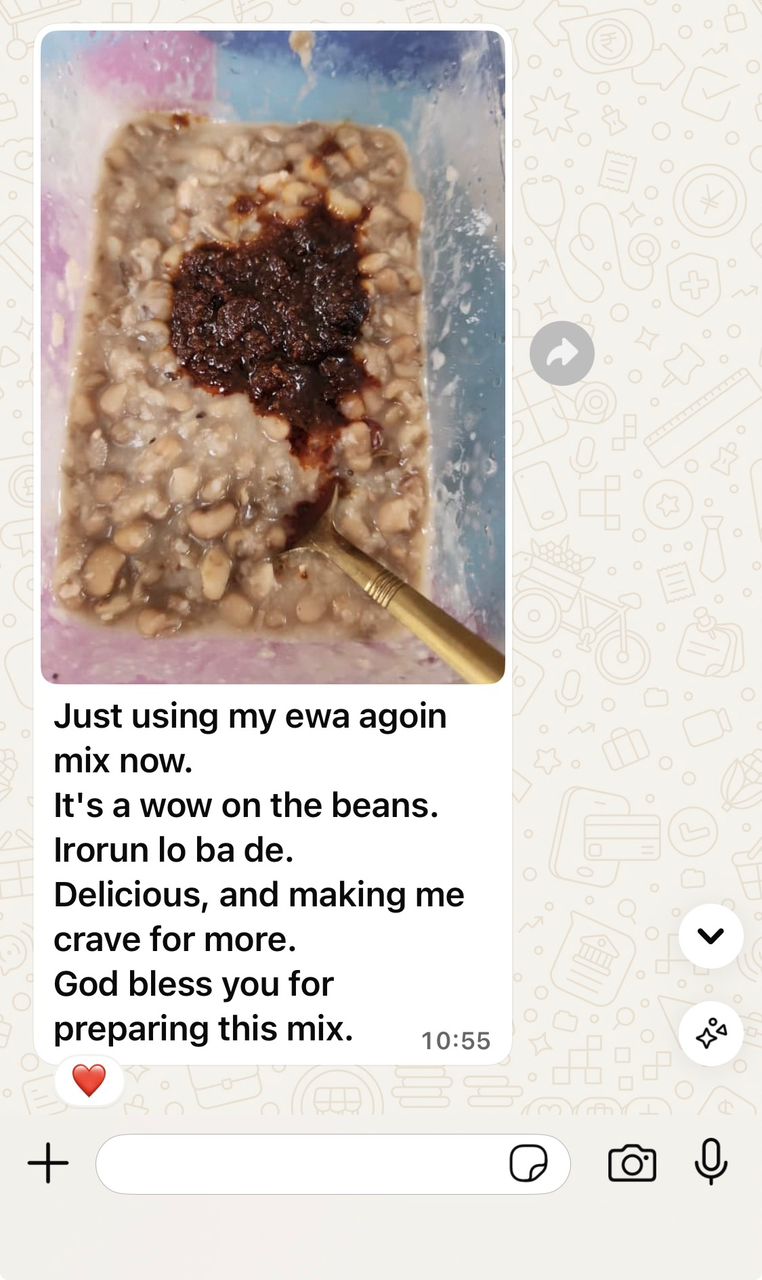The height and width of the screenshot is (1280, 762).
Task: Open the attachments plus menu
Action: click(x=48, y=1164)
